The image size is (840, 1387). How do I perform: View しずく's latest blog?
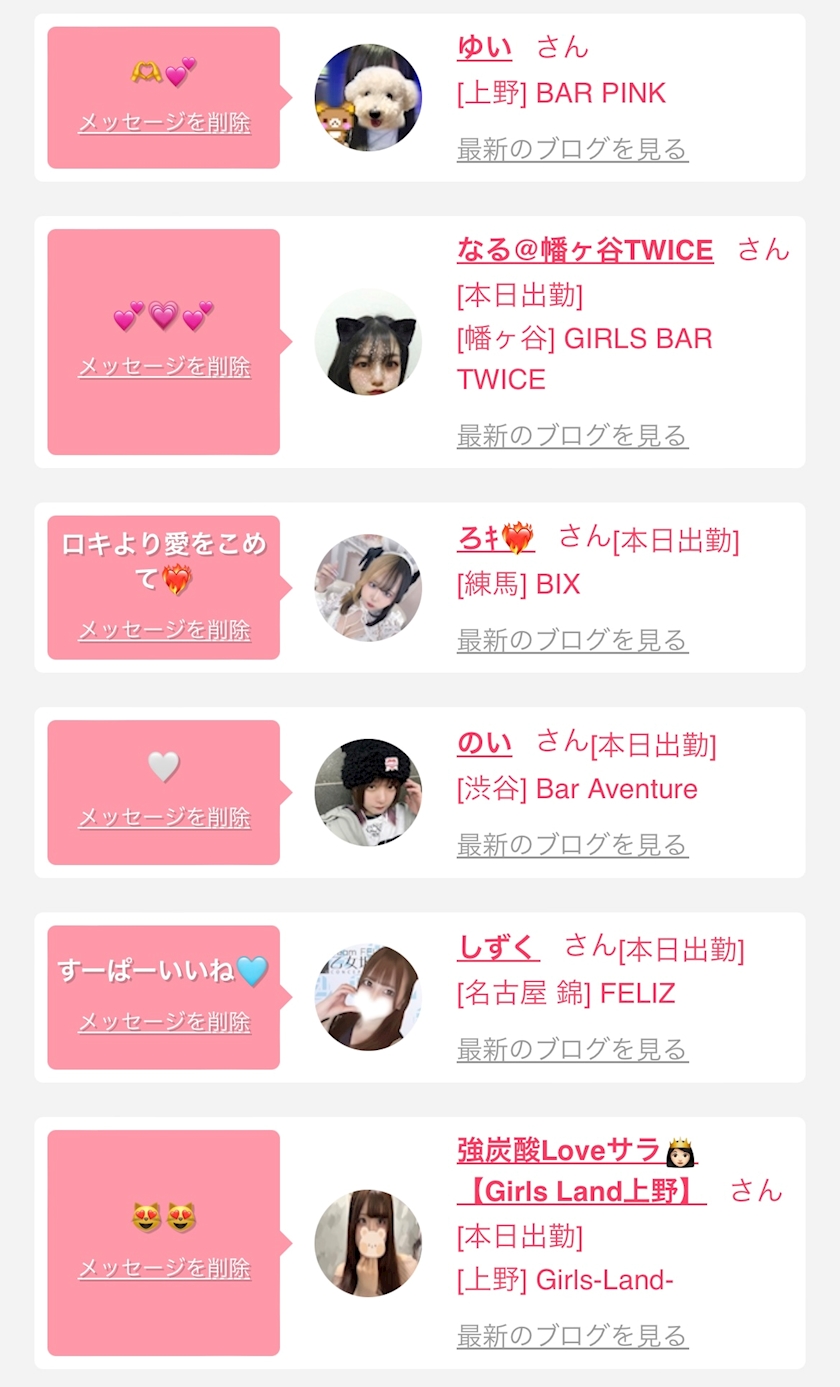coord(572,1050)
